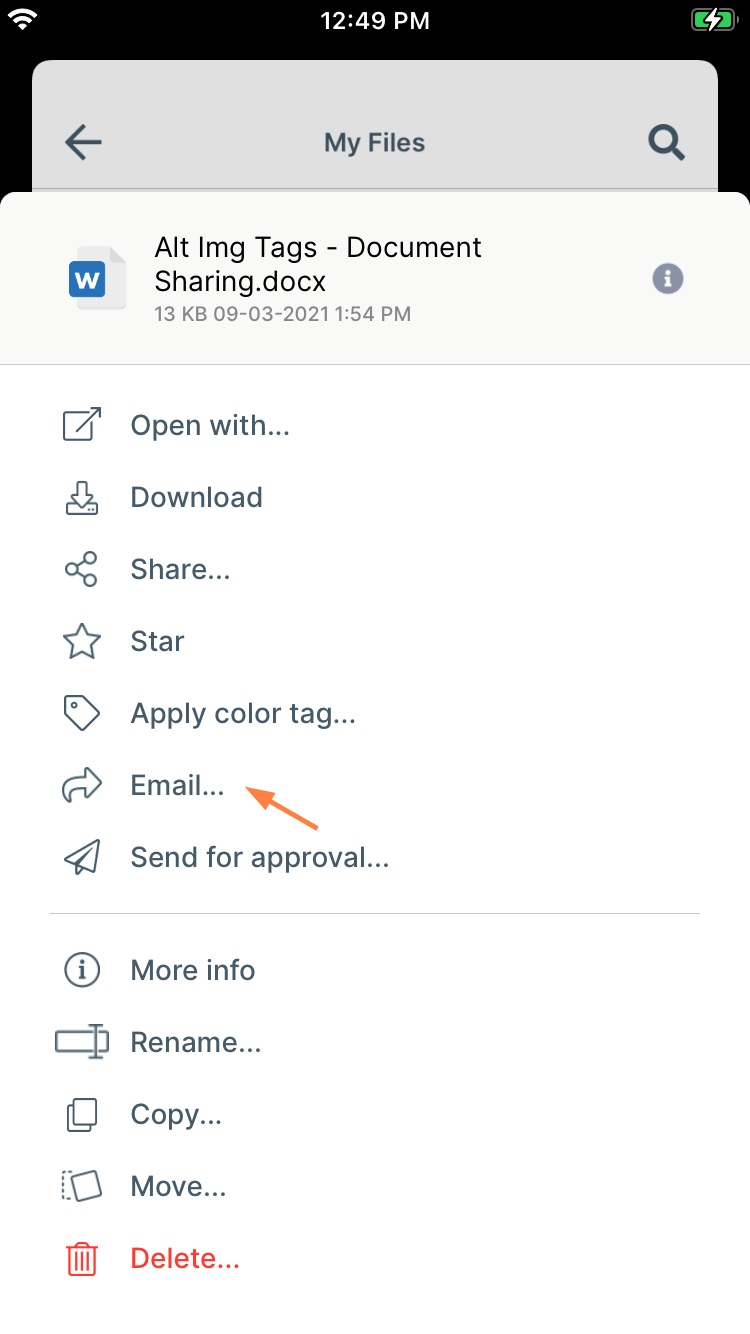750x1334 pixels.
Task: Tap Delete... to remove the document
Action: pyautogui.click(x=184, y=1258)
